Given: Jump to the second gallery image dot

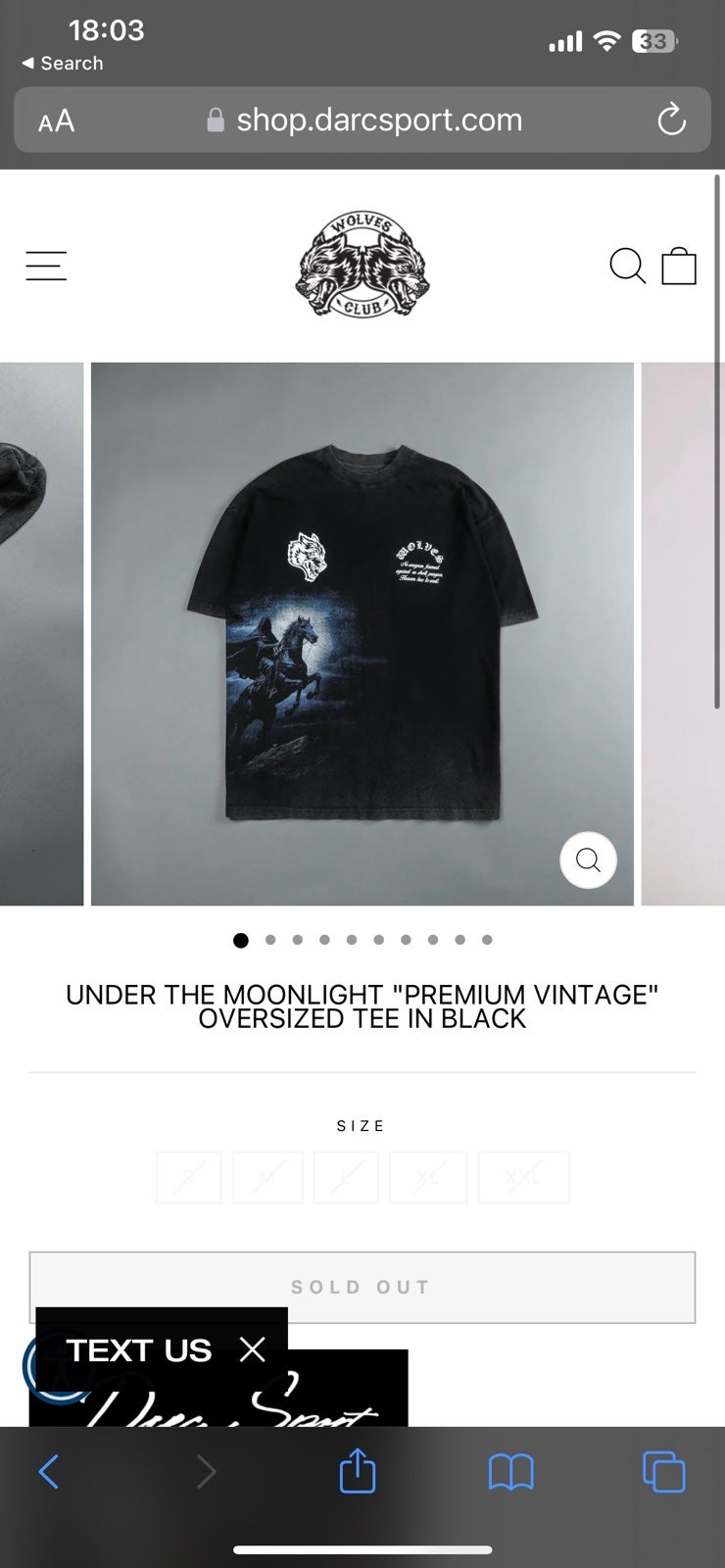Looking at the screenshot, I should click(270, 940).
